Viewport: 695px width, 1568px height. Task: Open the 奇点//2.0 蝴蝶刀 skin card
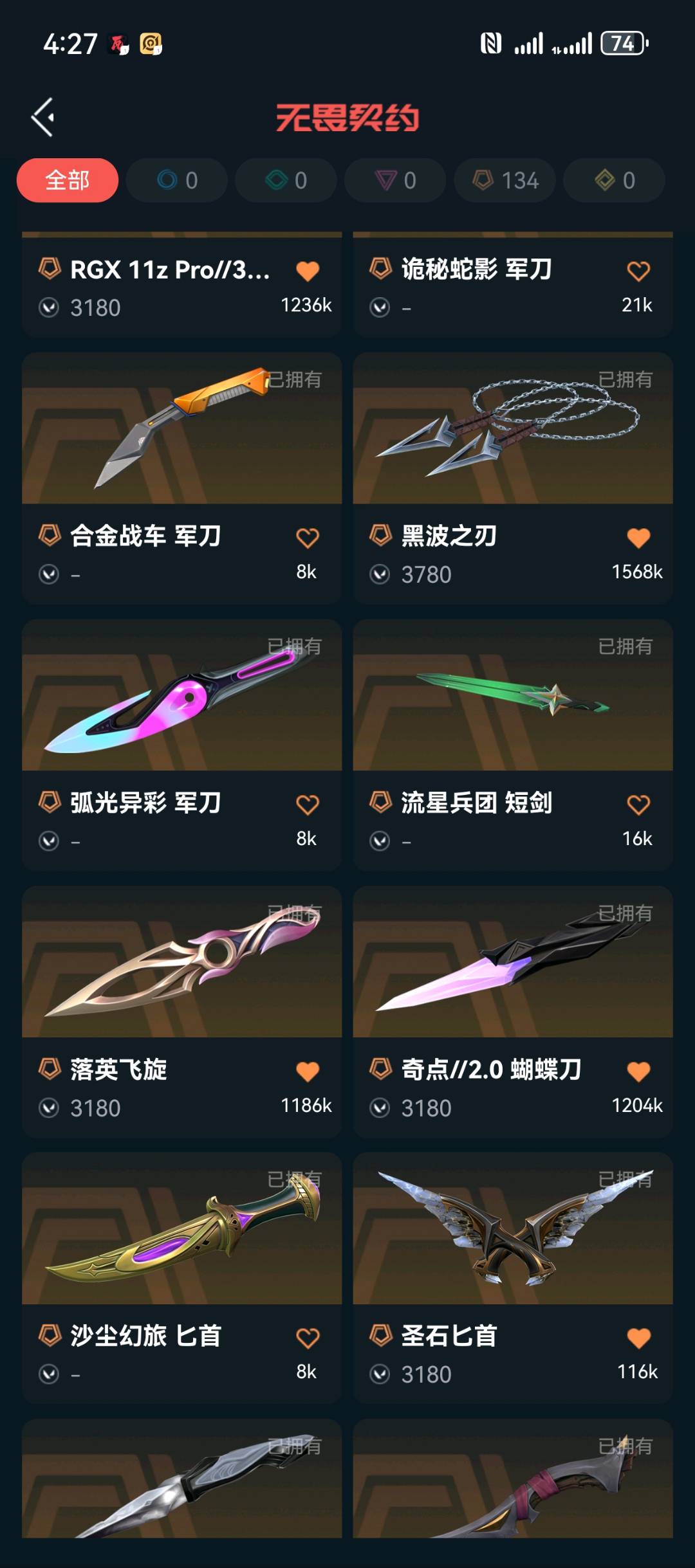click(x=512, y=963)
